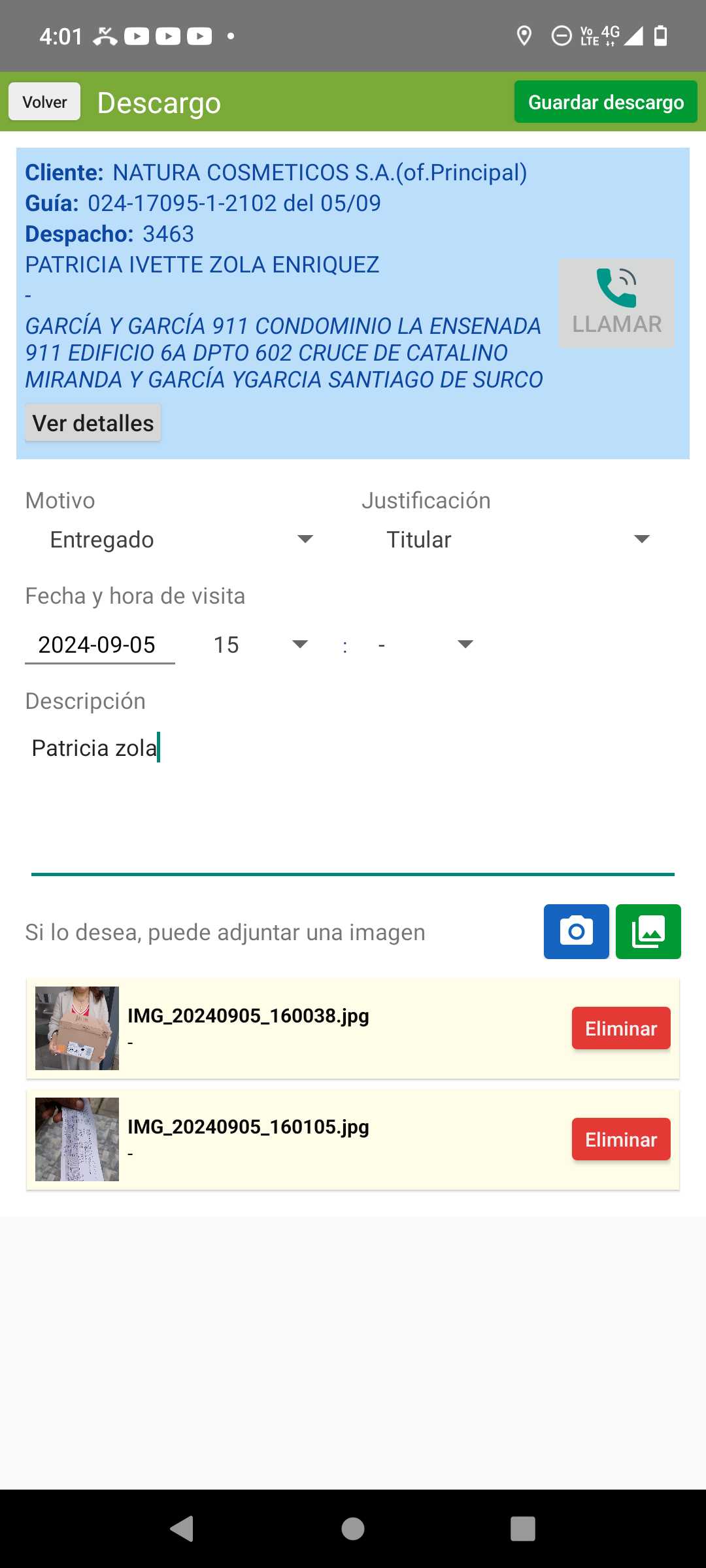706x1568 pixels.
Task: Eliminar IMG_20240905_160038.jpg
Action: tap(620, 1028)
